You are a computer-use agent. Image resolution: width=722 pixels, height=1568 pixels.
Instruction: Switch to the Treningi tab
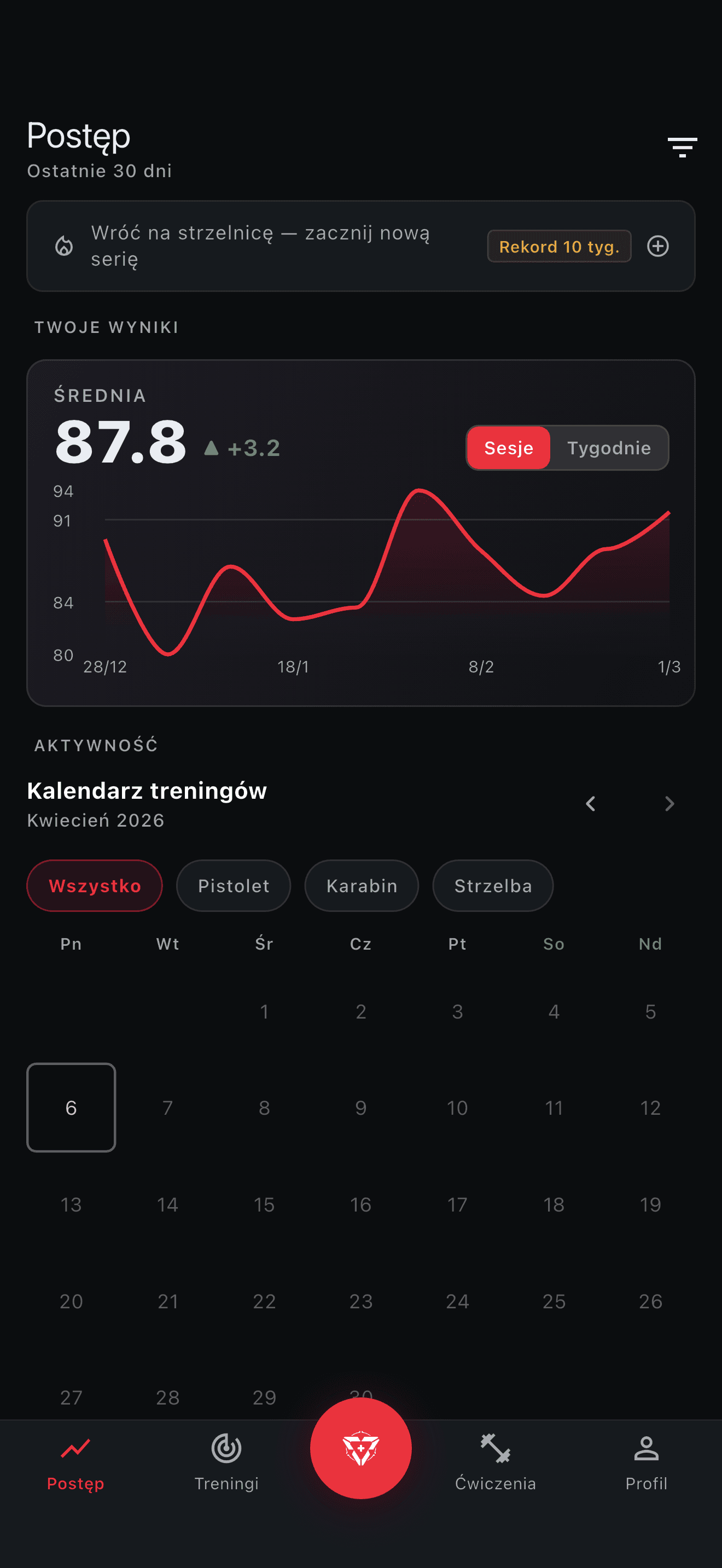tap(226, 1467)
